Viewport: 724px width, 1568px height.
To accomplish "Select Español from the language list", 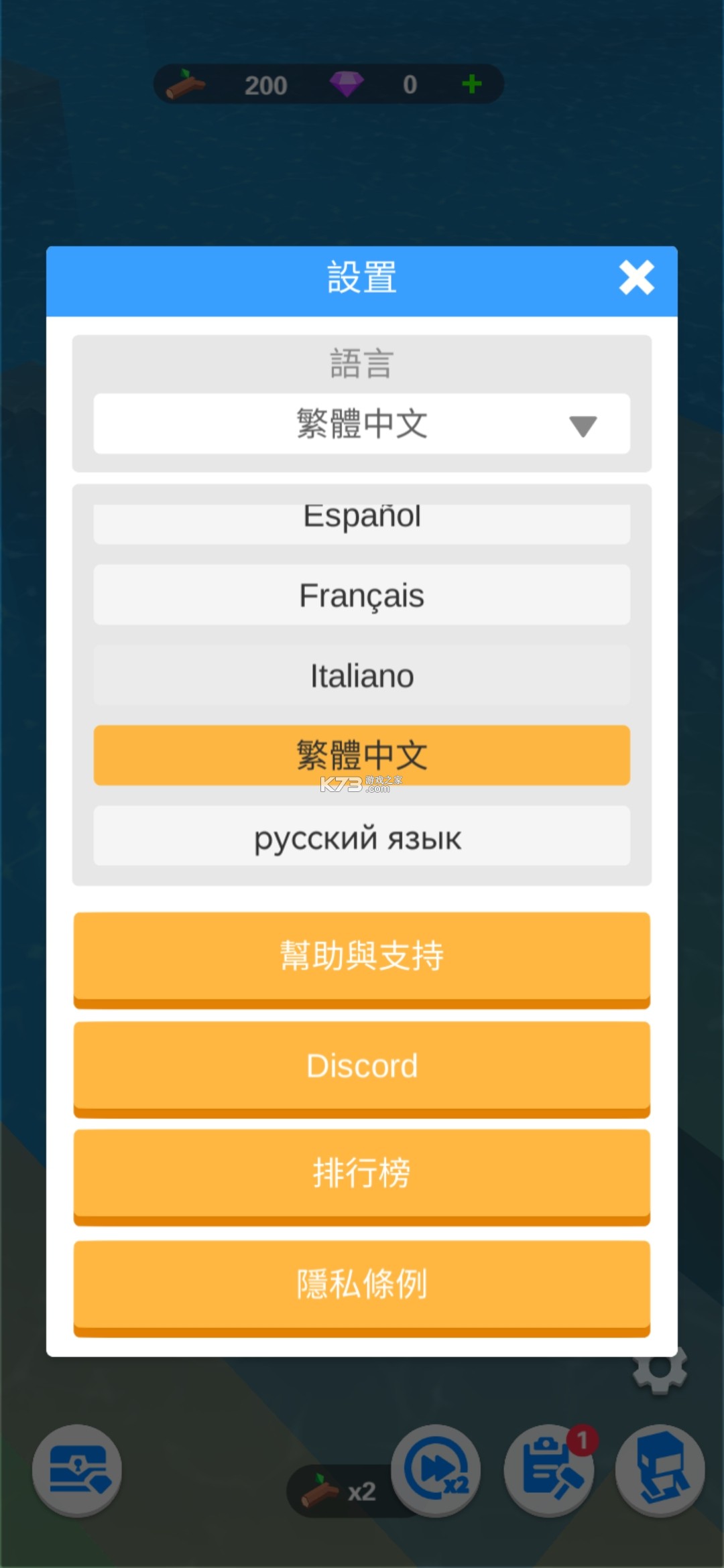I will [361, 523].
